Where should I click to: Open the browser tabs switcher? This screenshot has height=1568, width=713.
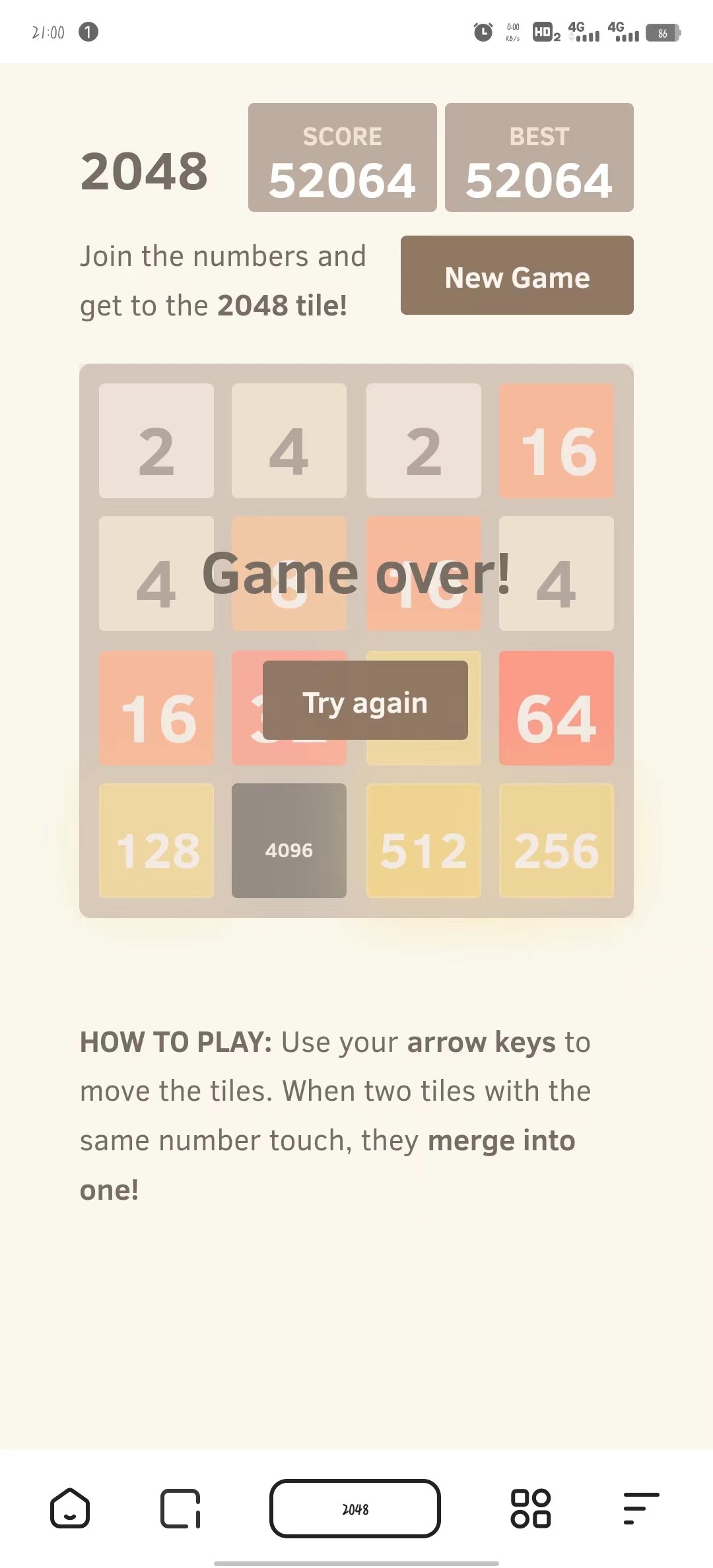point(180,1509)
